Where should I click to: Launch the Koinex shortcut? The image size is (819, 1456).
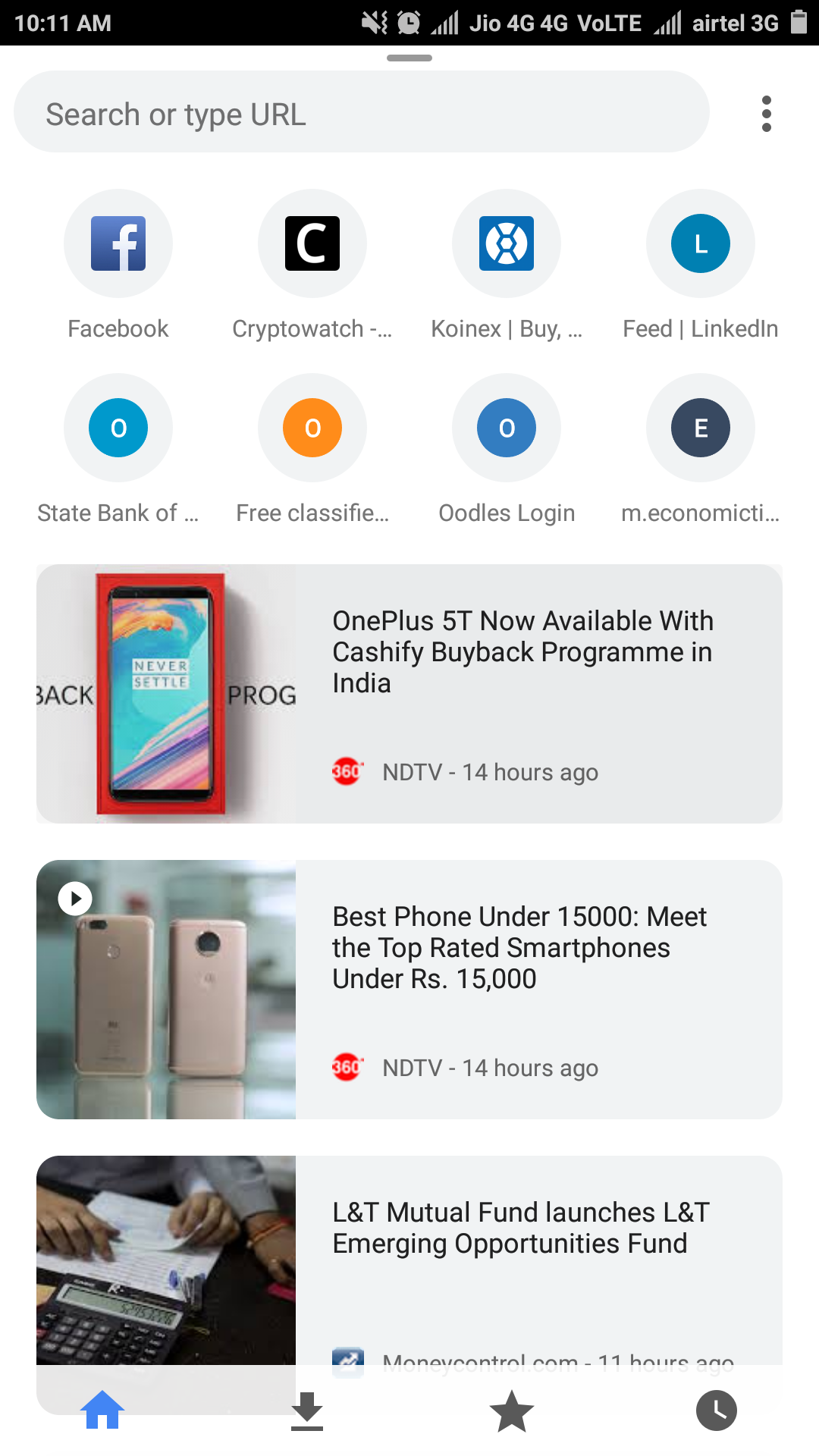[507, 244]
